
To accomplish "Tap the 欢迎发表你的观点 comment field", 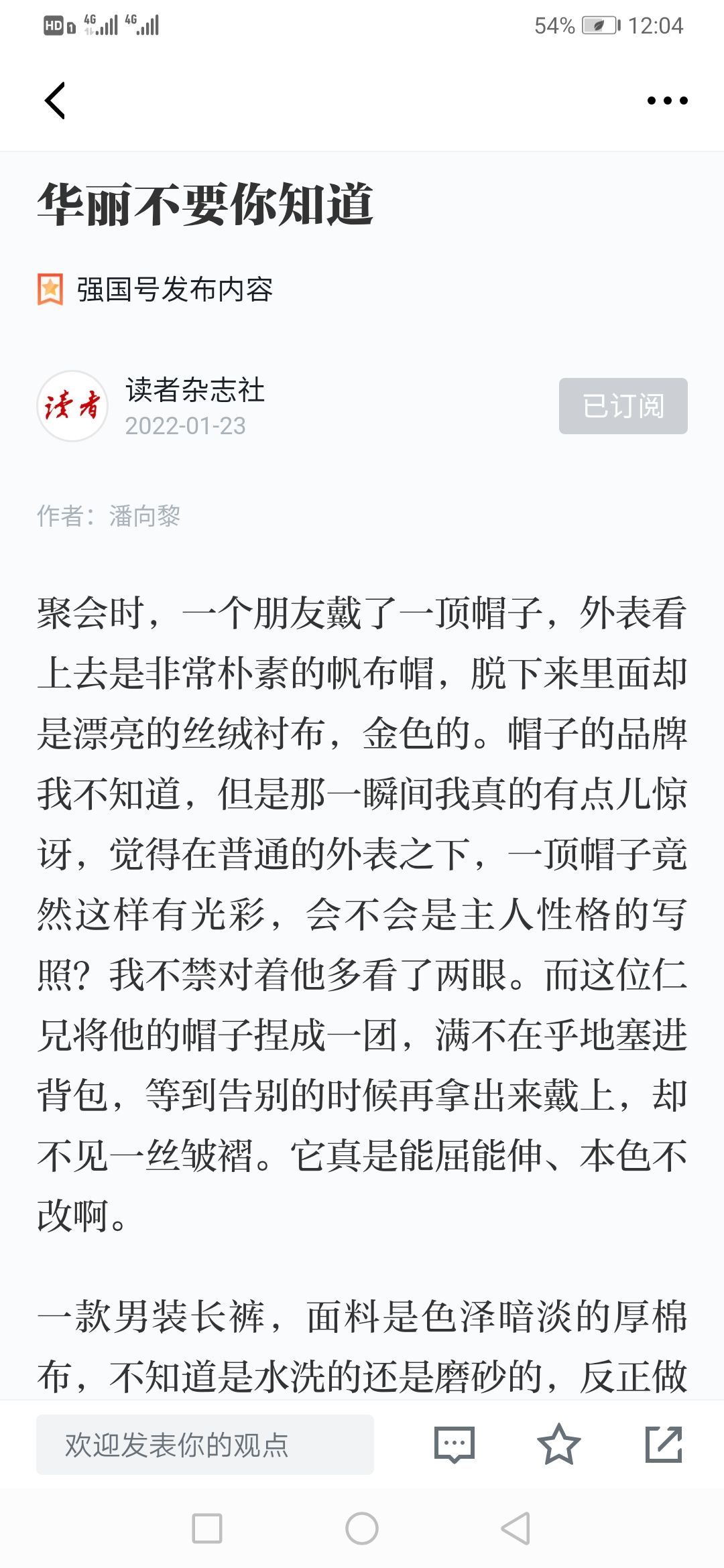I will (205, 1445).
